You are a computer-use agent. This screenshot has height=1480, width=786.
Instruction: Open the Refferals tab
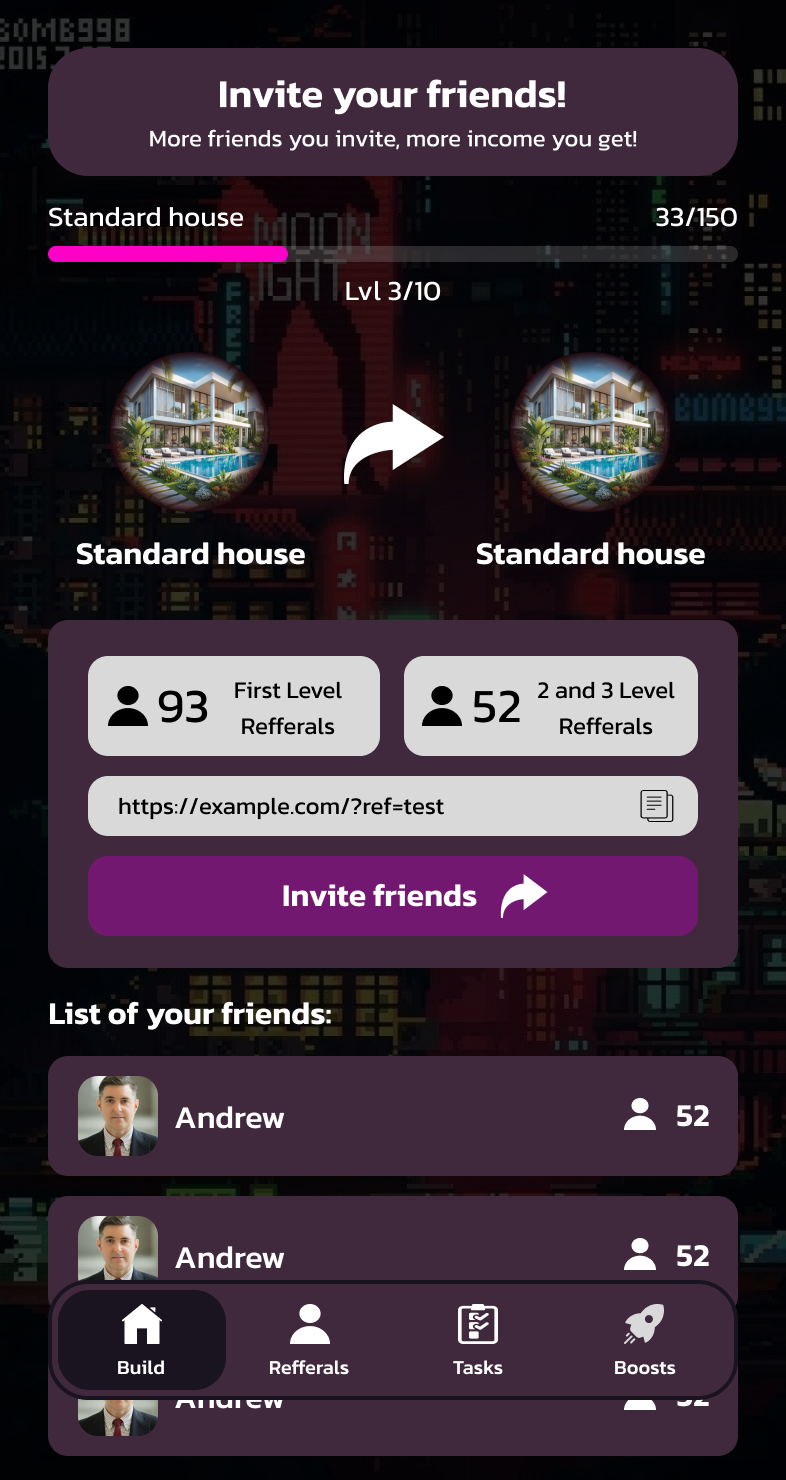(309, 1340)
